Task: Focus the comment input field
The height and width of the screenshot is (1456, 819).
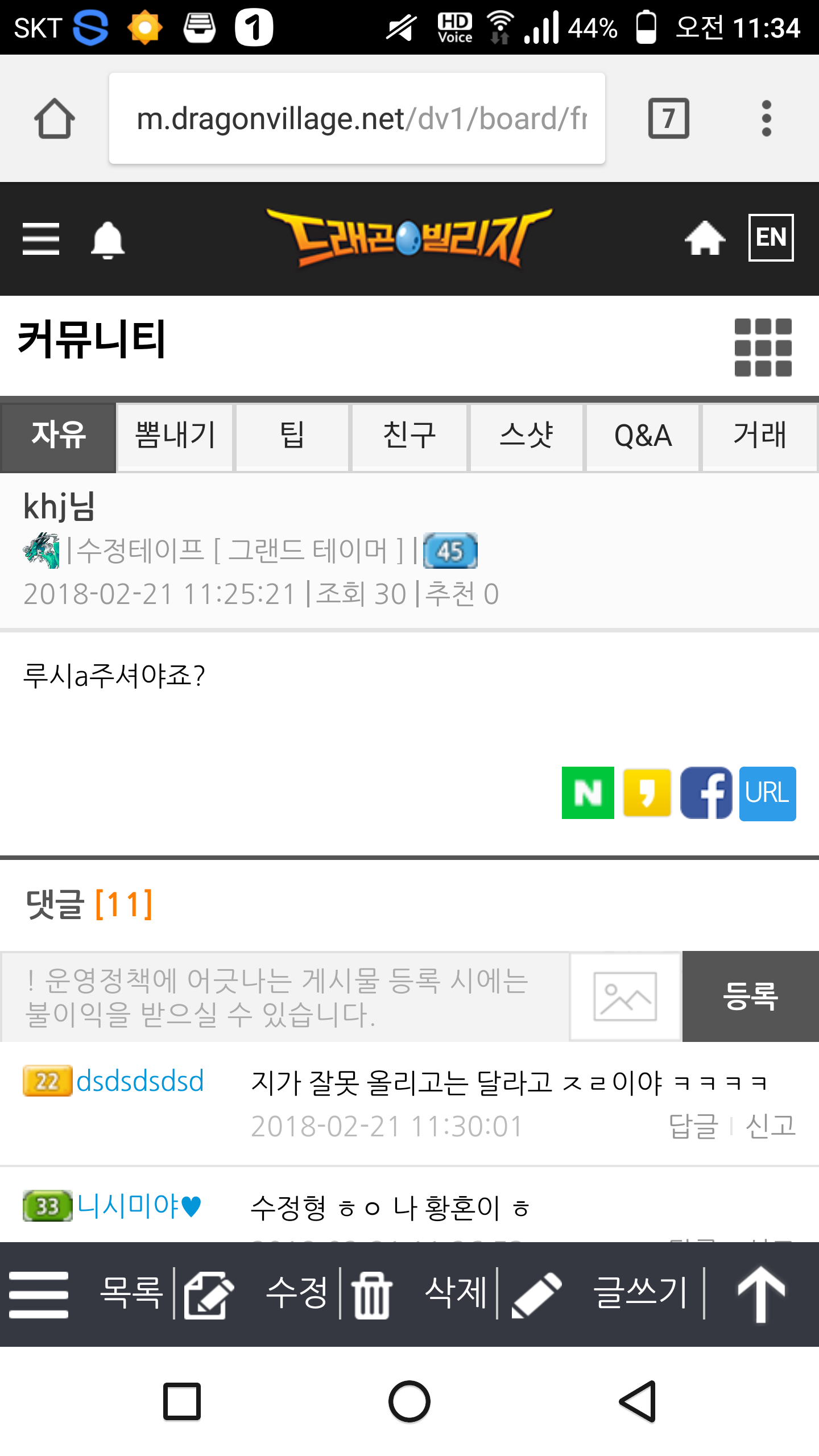Action: (x=284, y=996)
